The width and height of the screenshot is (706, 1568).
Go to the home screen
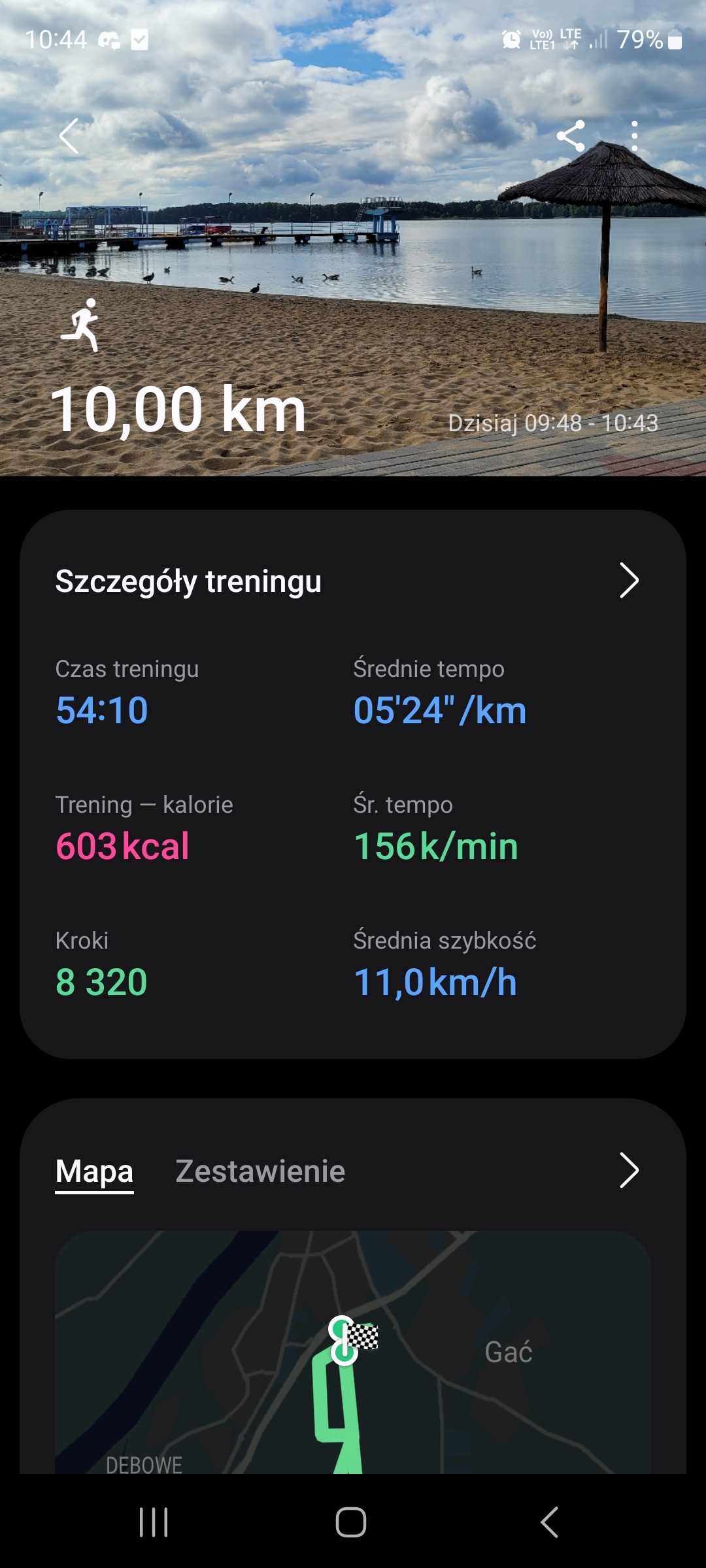(351, 1522)
